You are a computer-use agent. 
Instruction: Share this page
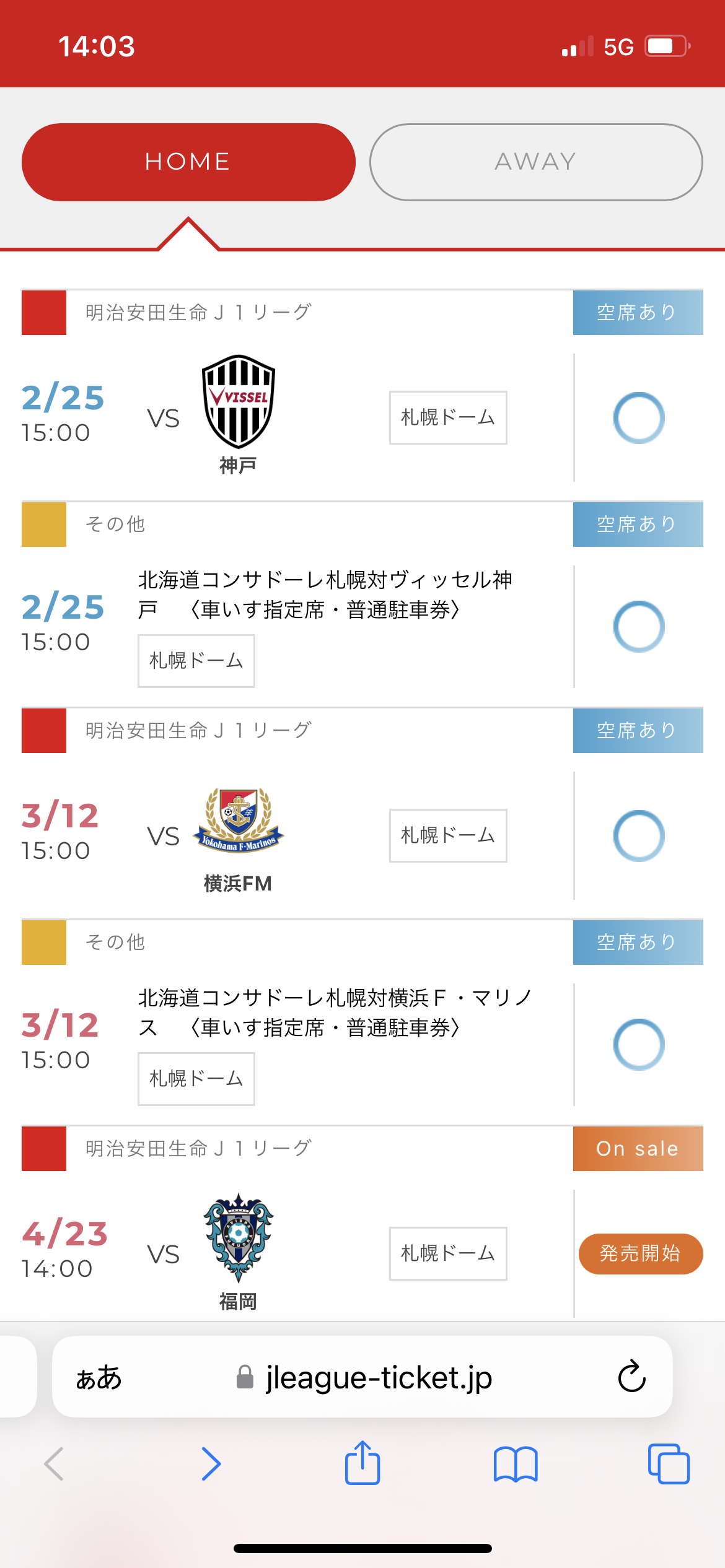point(362,1463)
